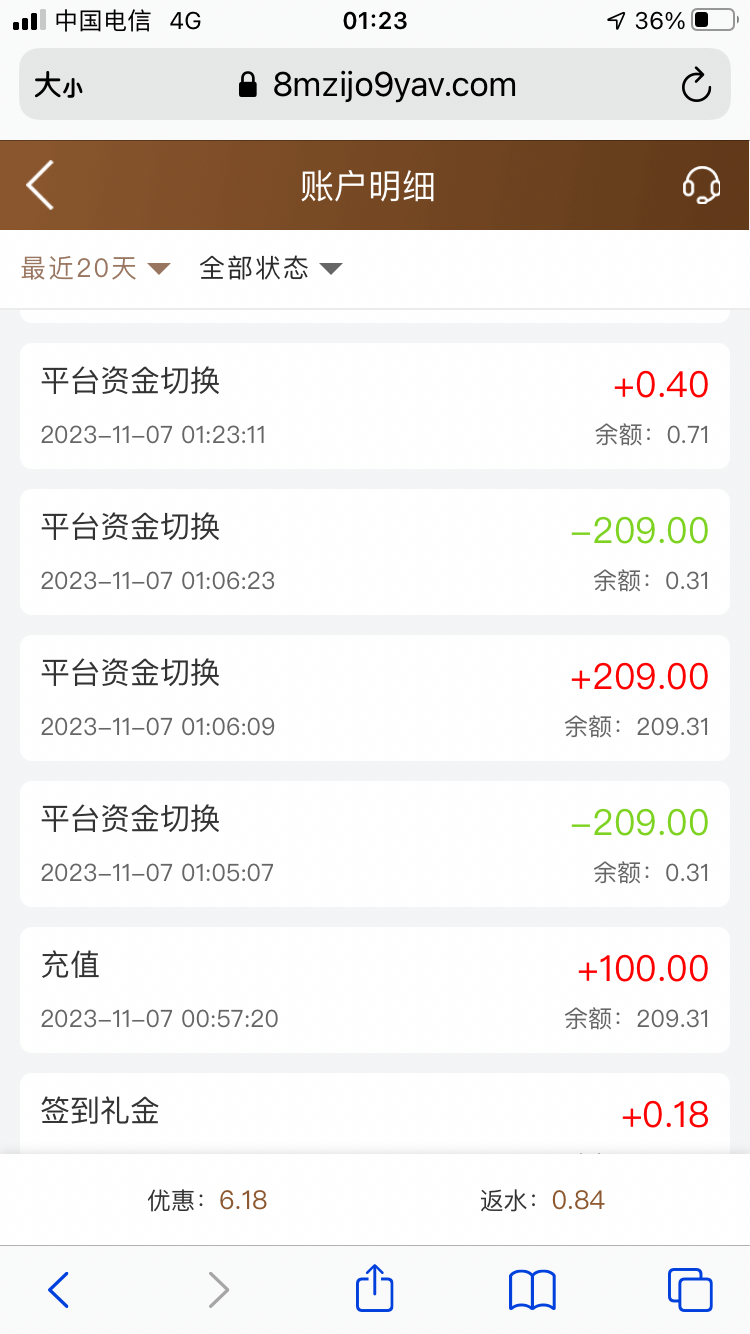Expand the 全部状态 status filter
Screen dimensions: 750x1334
(270, 268)
